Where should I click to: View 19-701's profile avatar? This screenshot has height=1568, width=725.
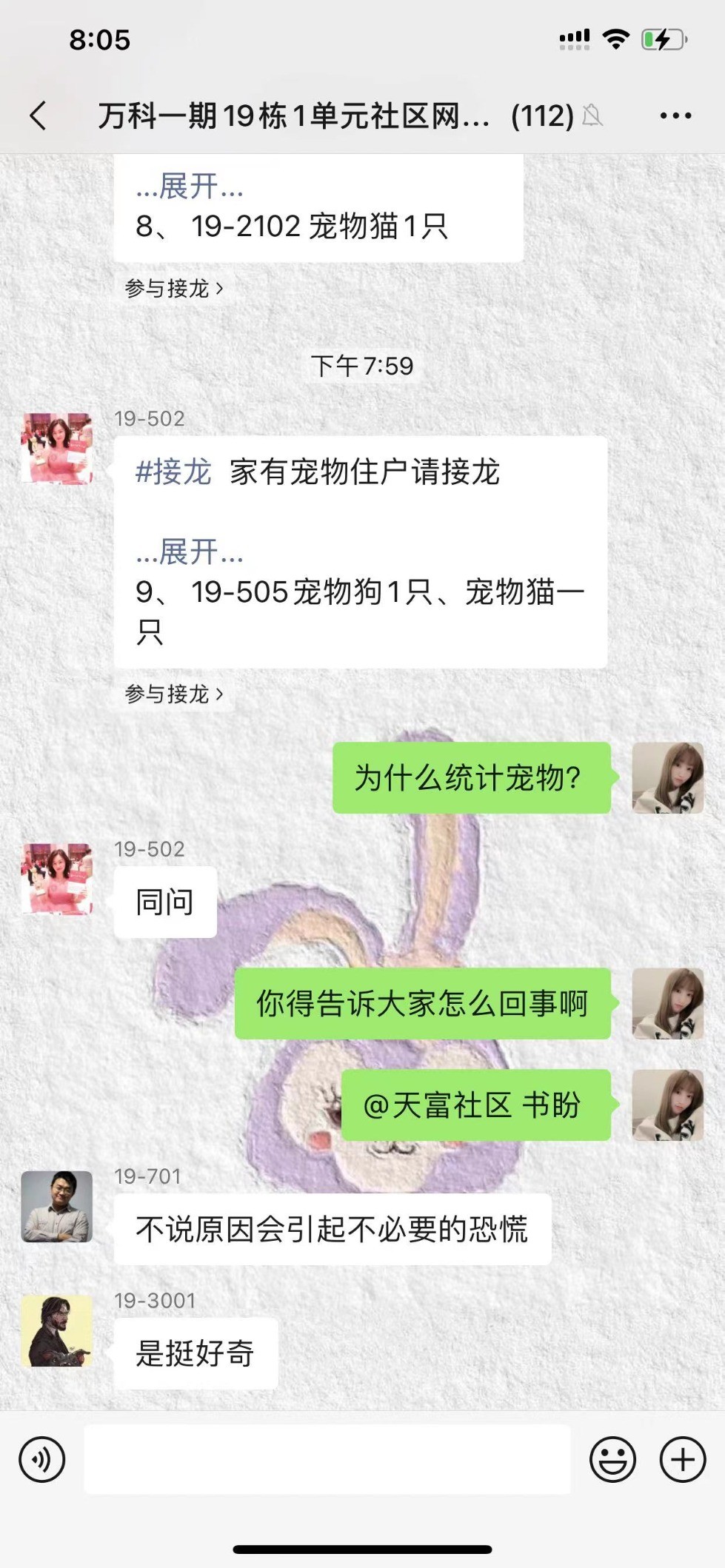(57, 1207)
